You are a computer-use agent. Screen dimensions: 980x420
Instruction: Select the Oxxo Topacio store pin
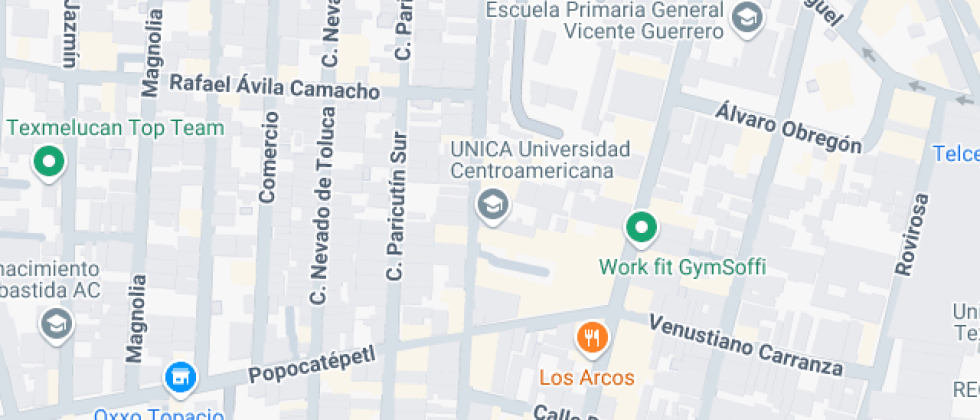181,378
